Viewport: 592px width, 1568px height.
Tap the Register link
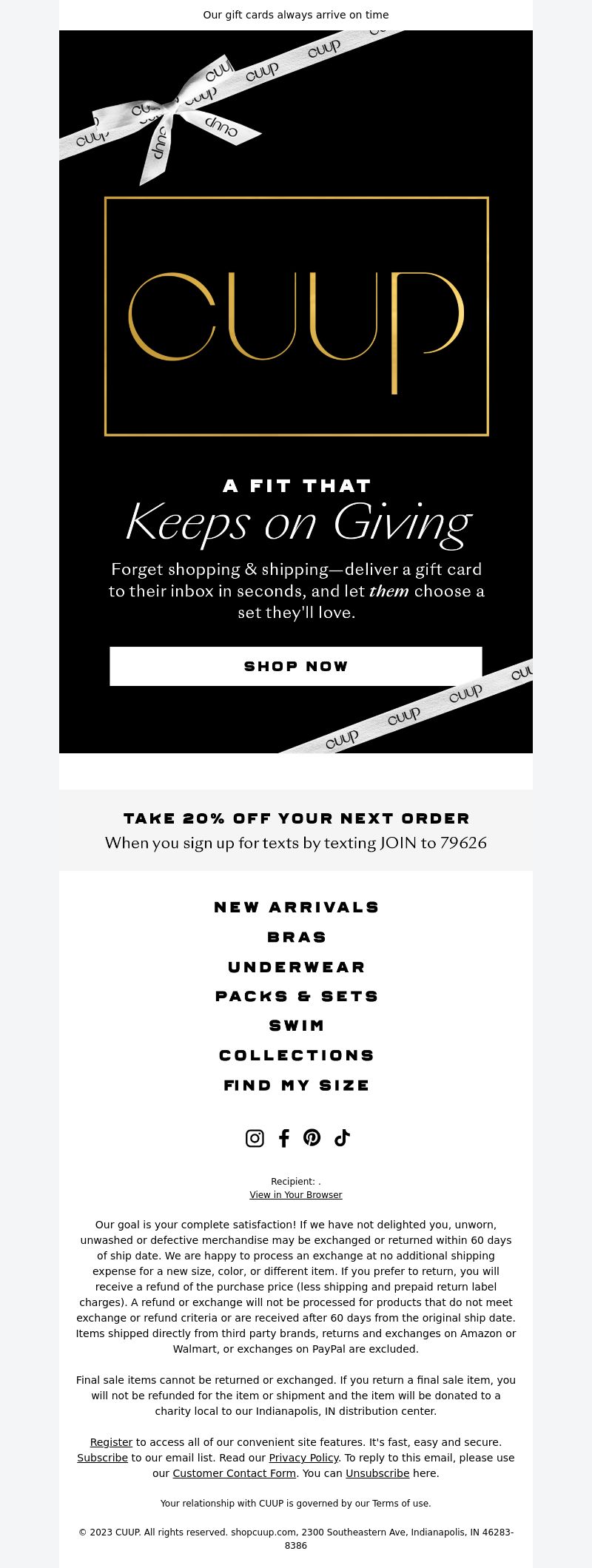tap(111, 1442)
